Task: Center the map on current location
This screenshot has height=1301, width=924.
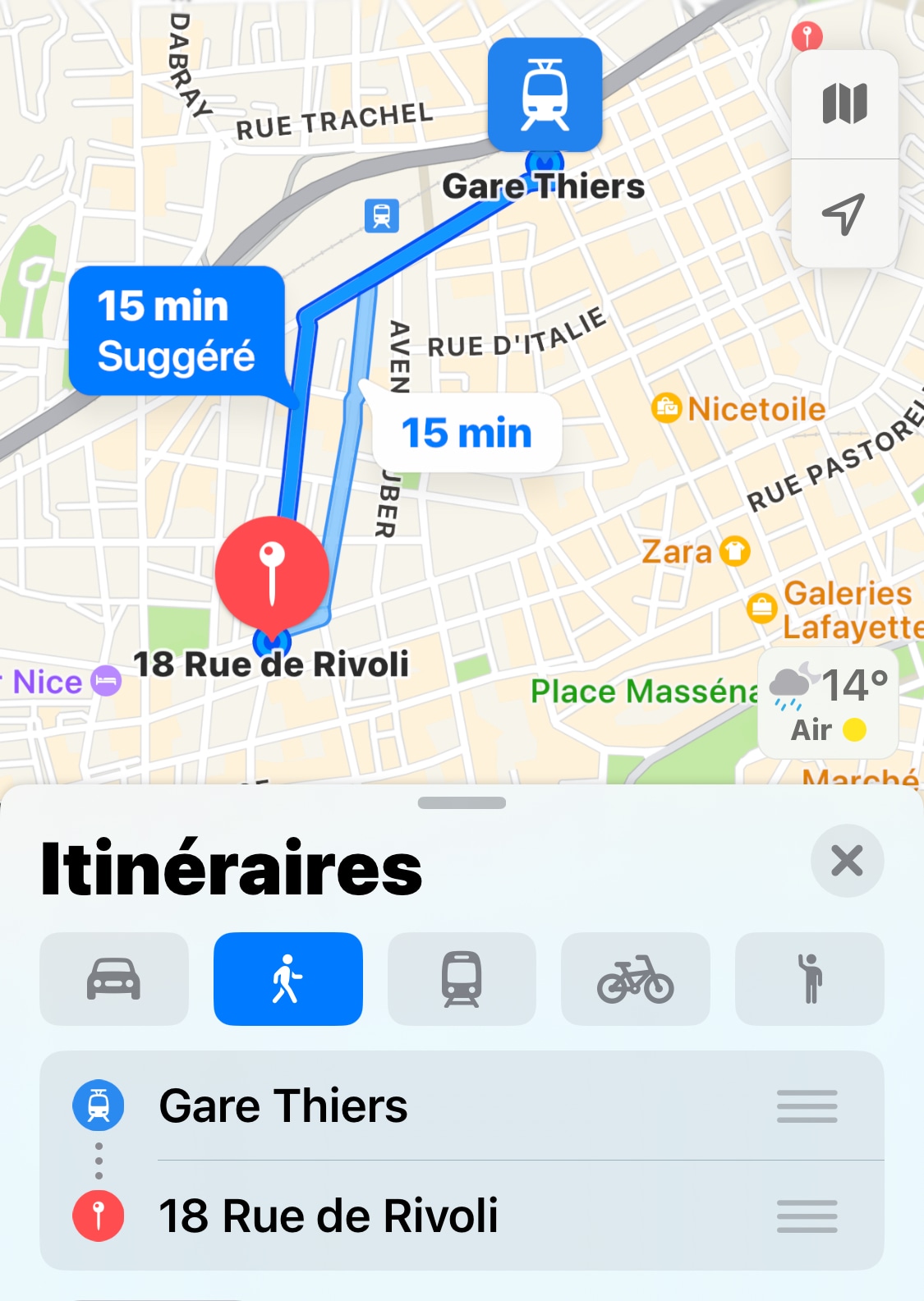Action: 844,214
